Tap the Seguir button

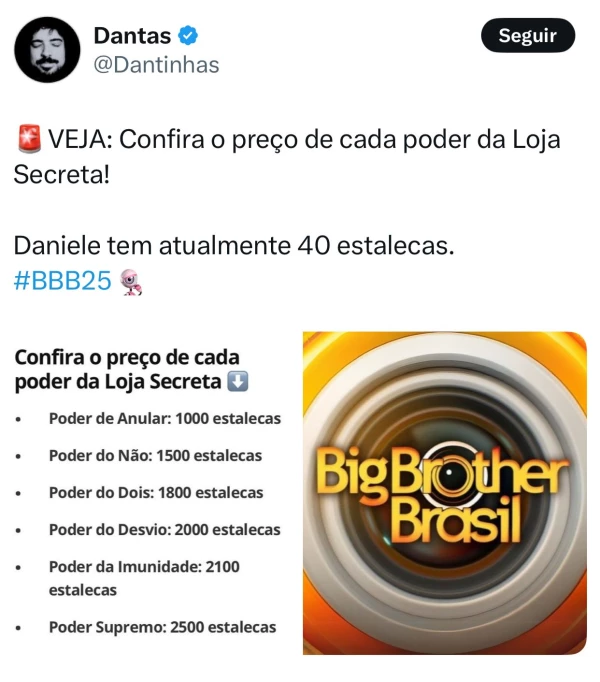click(x=527, y=36)
